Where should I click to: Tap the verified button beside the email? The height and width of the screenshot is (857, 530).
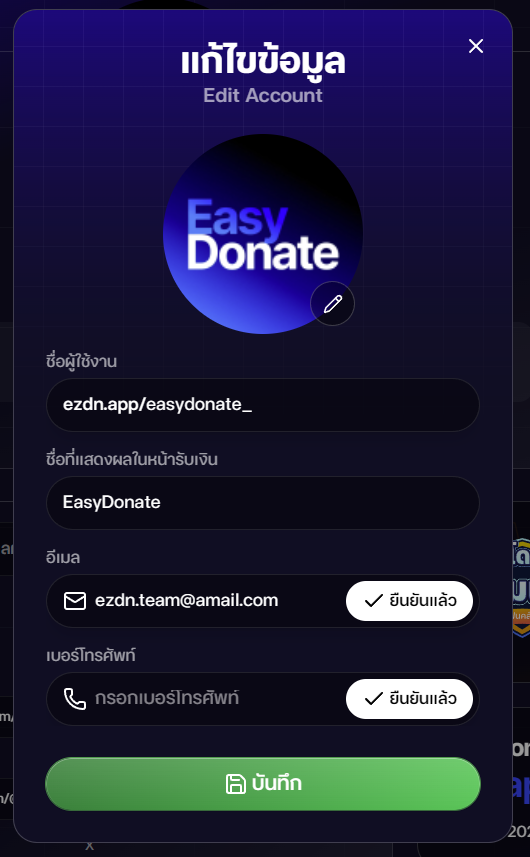pyautogui.click(x=409, y=601)
